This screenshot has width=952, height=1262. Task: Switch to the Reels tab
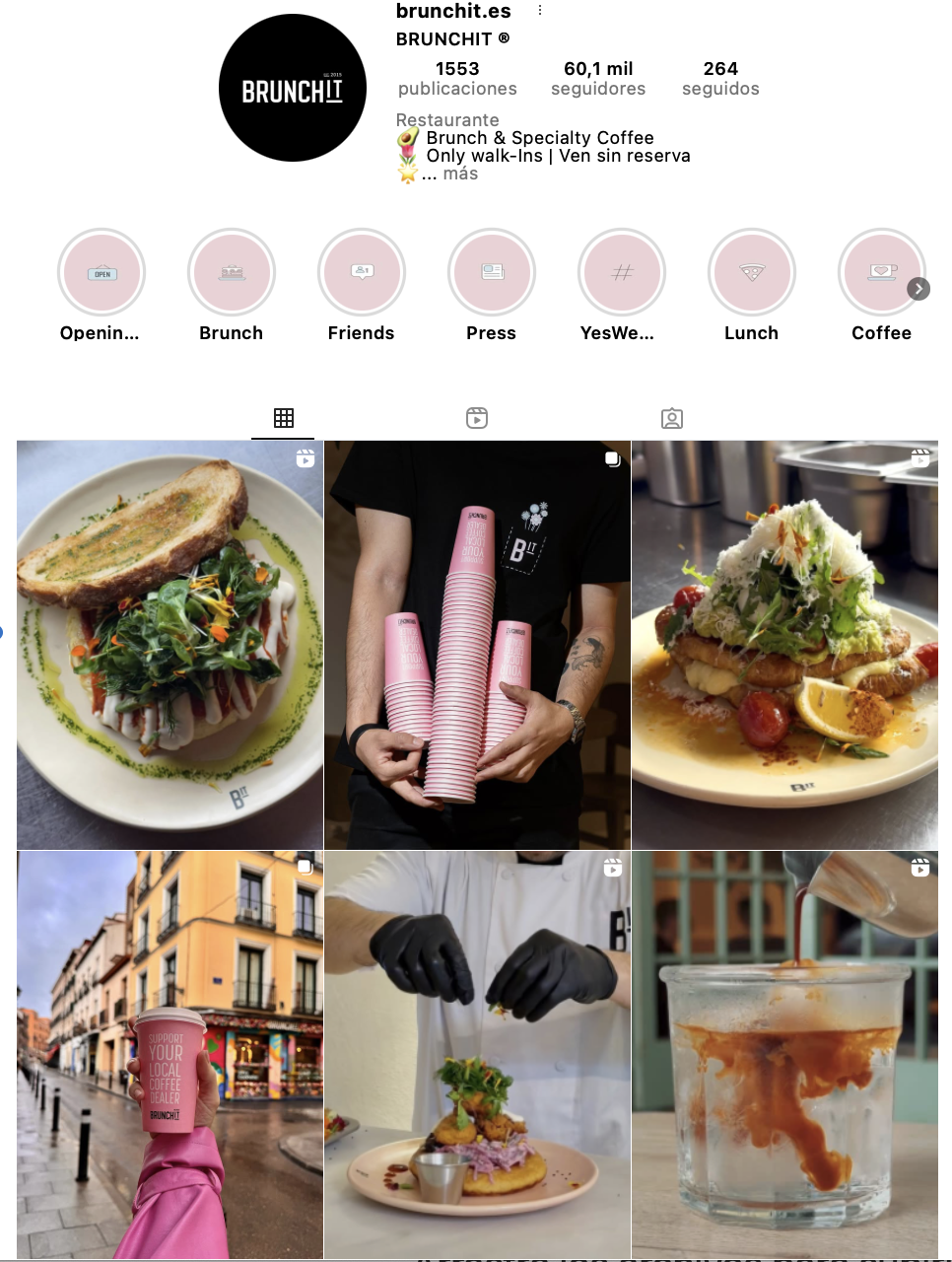pos(477,418)
